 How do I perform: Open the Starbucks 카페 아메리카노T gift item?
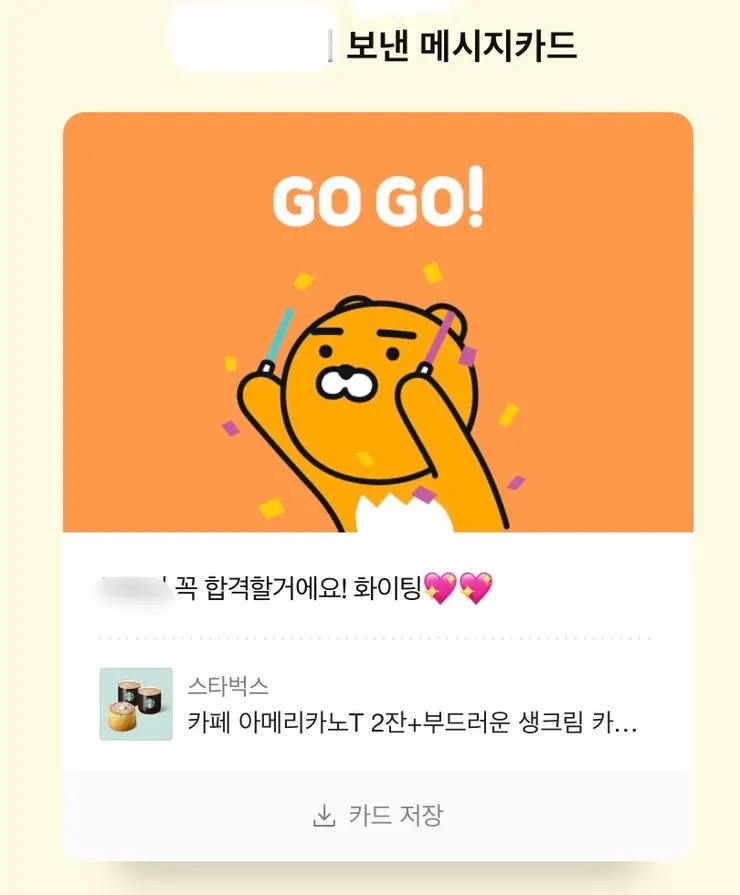[411, 722]
